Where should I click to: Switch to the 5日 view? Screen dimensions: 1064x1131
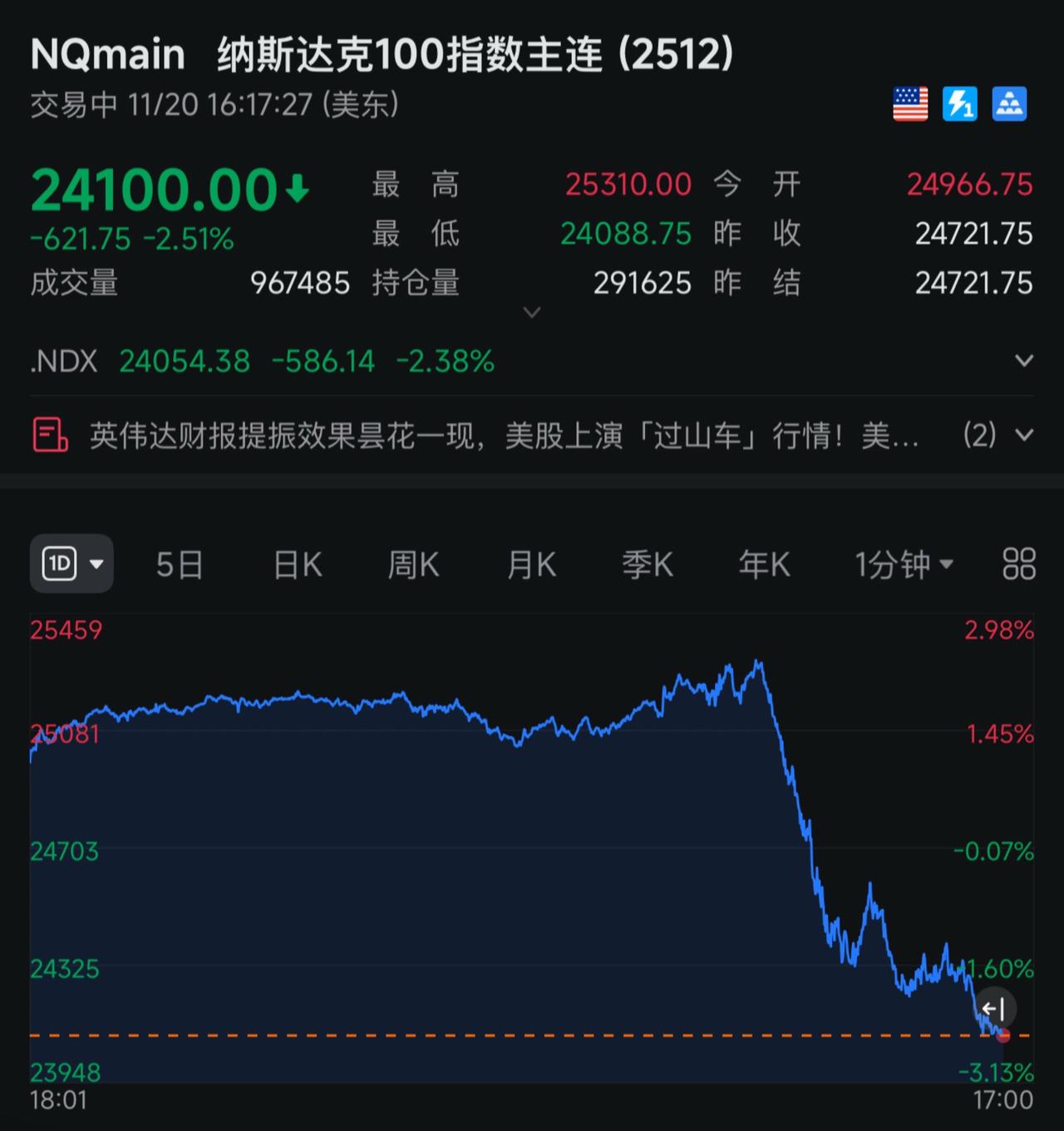pos(179,563)
